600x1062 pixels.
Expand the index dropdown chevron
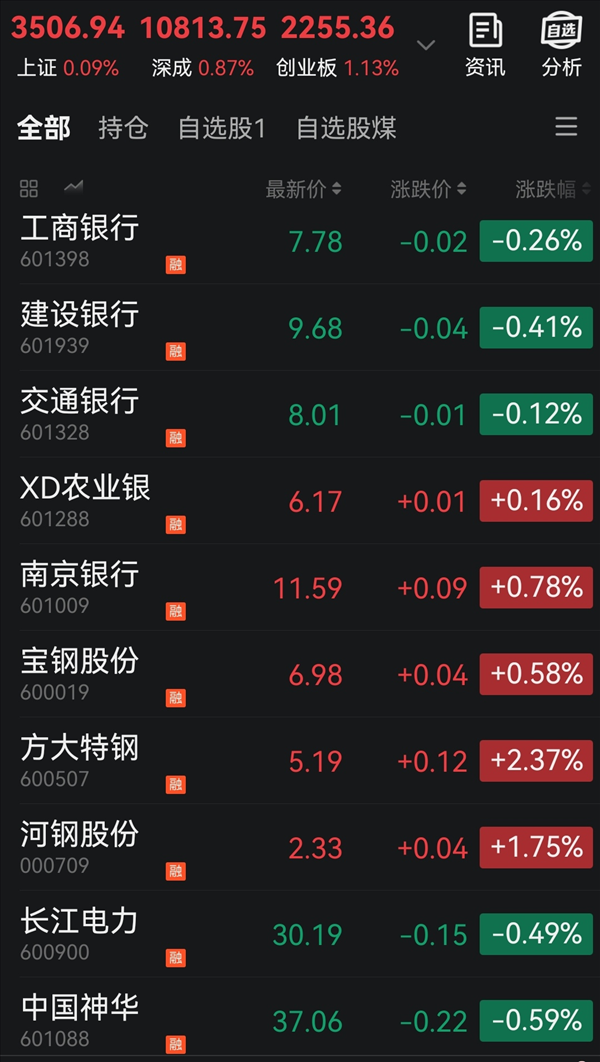426,45
